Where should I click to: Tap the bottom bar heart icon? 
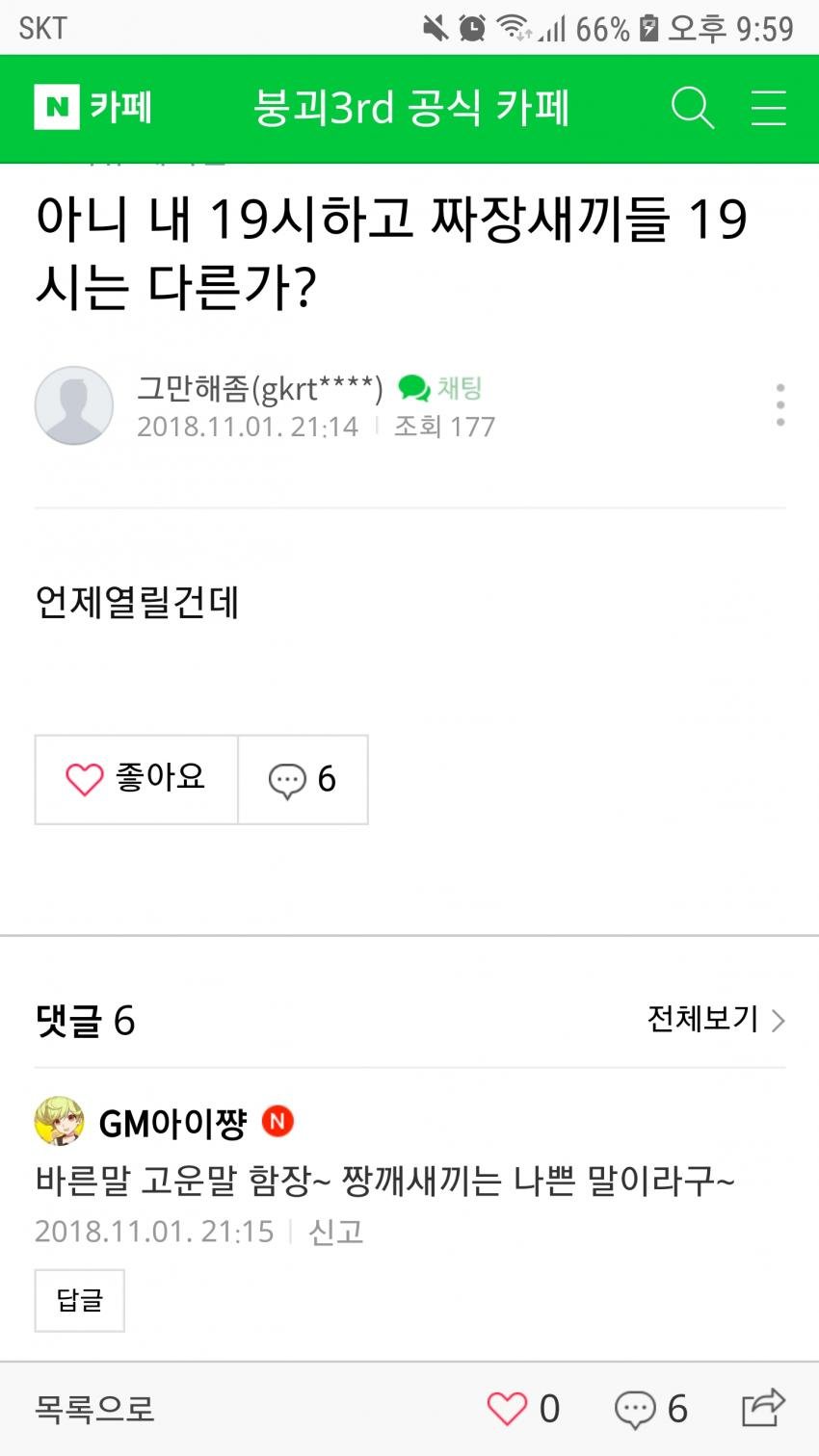[x=508, y=1409]
